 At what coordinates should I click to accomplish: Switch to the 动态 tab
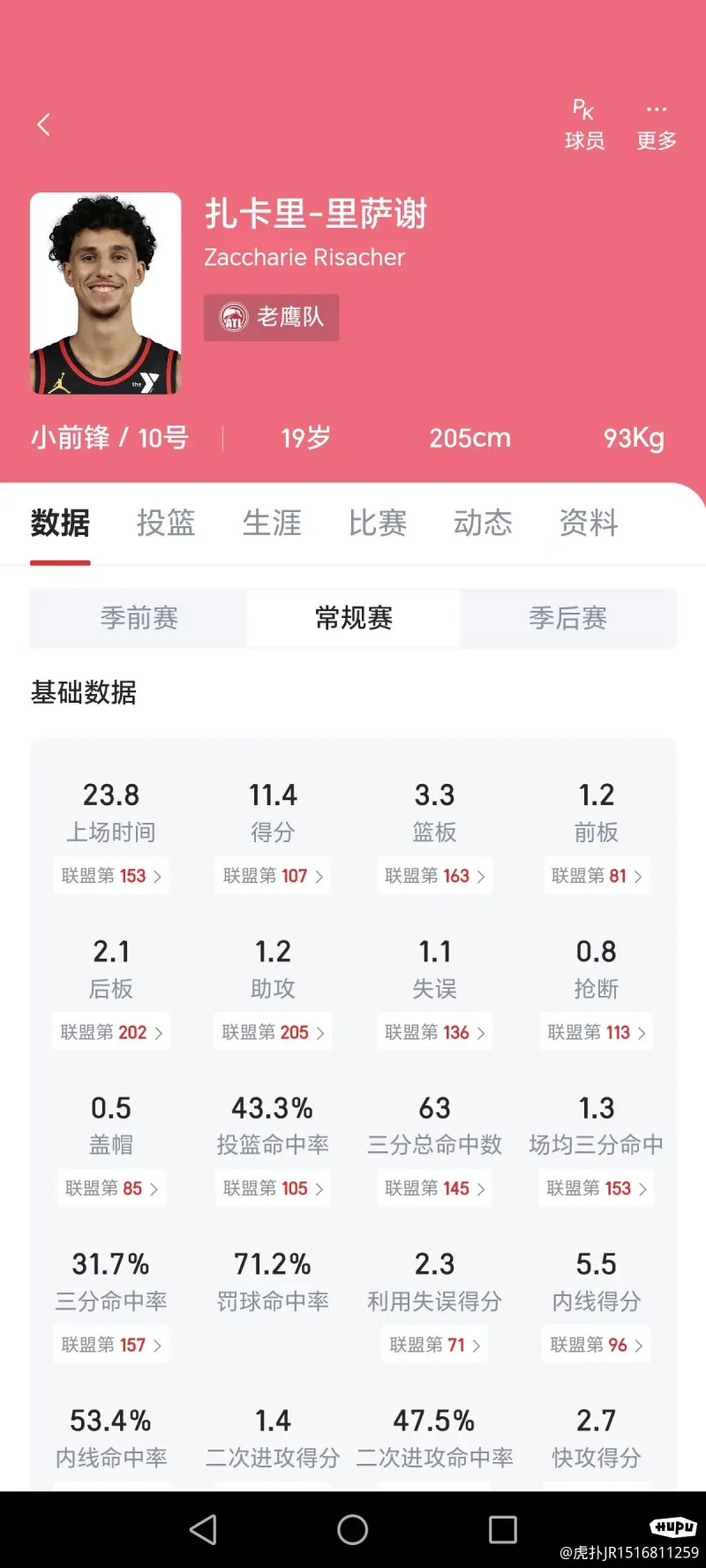(483, 523)
